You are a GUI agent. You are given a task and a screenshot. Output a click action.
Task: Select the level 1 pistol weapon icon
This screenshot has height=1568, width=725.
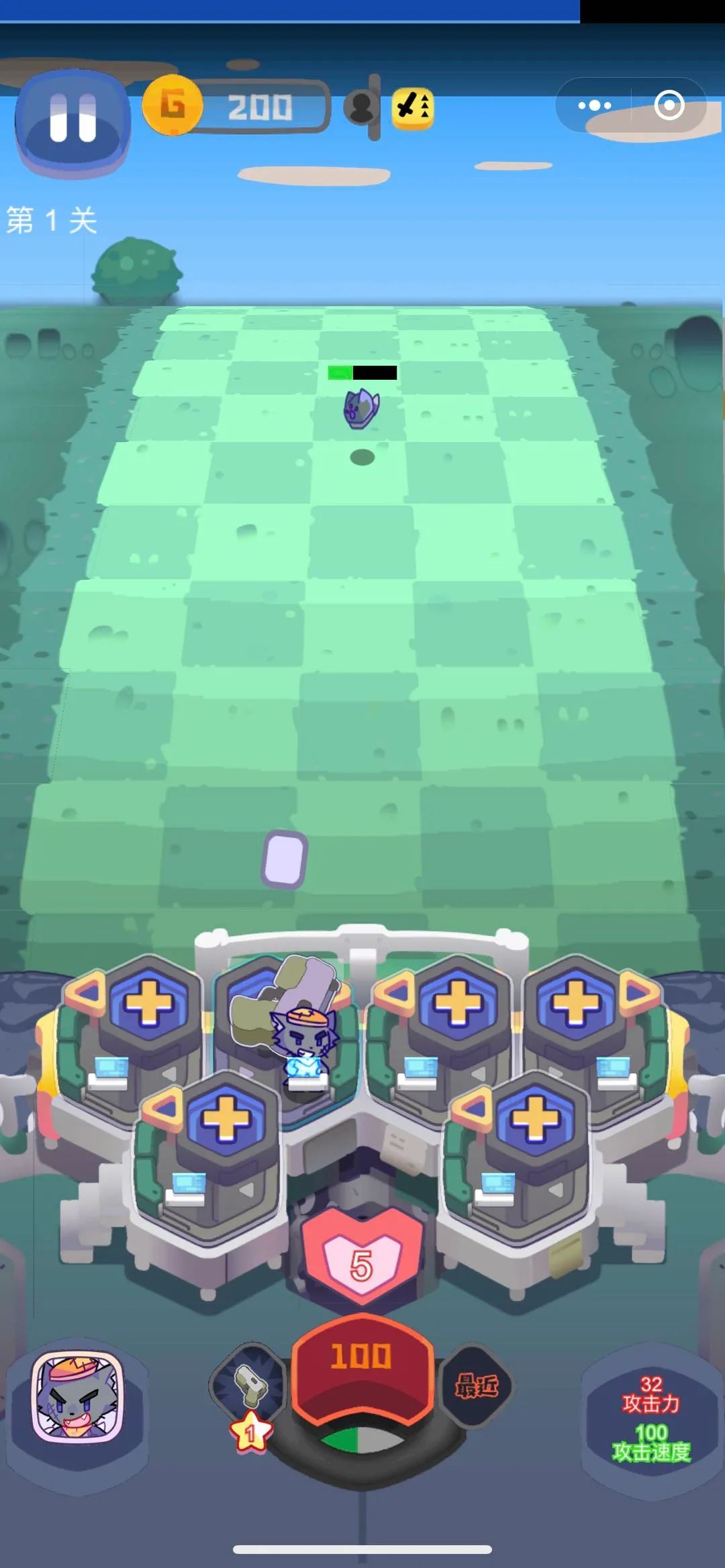(x=250, y=1390)
